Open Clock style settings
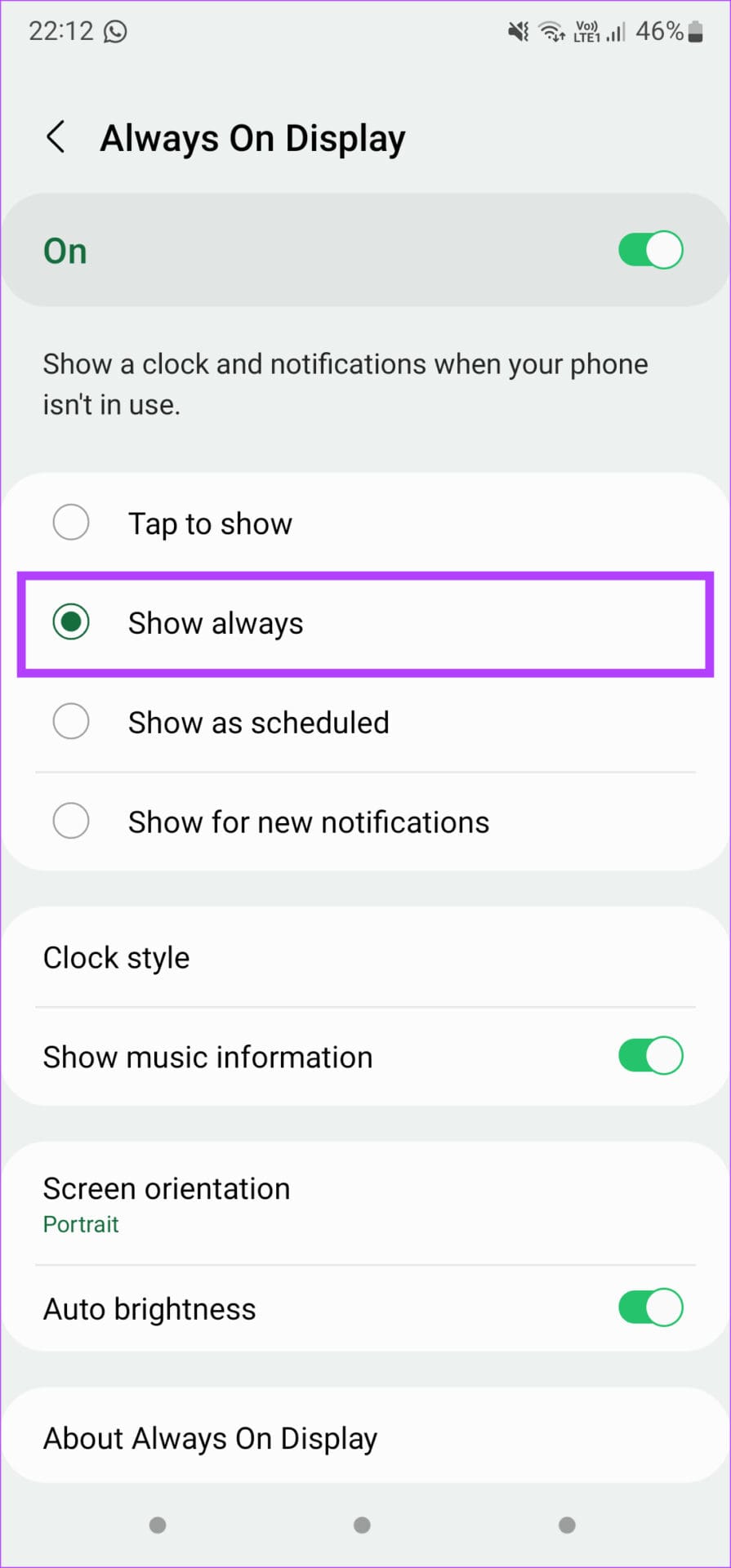Viewport: 731px width, 1568px height. tap(365, 957)
